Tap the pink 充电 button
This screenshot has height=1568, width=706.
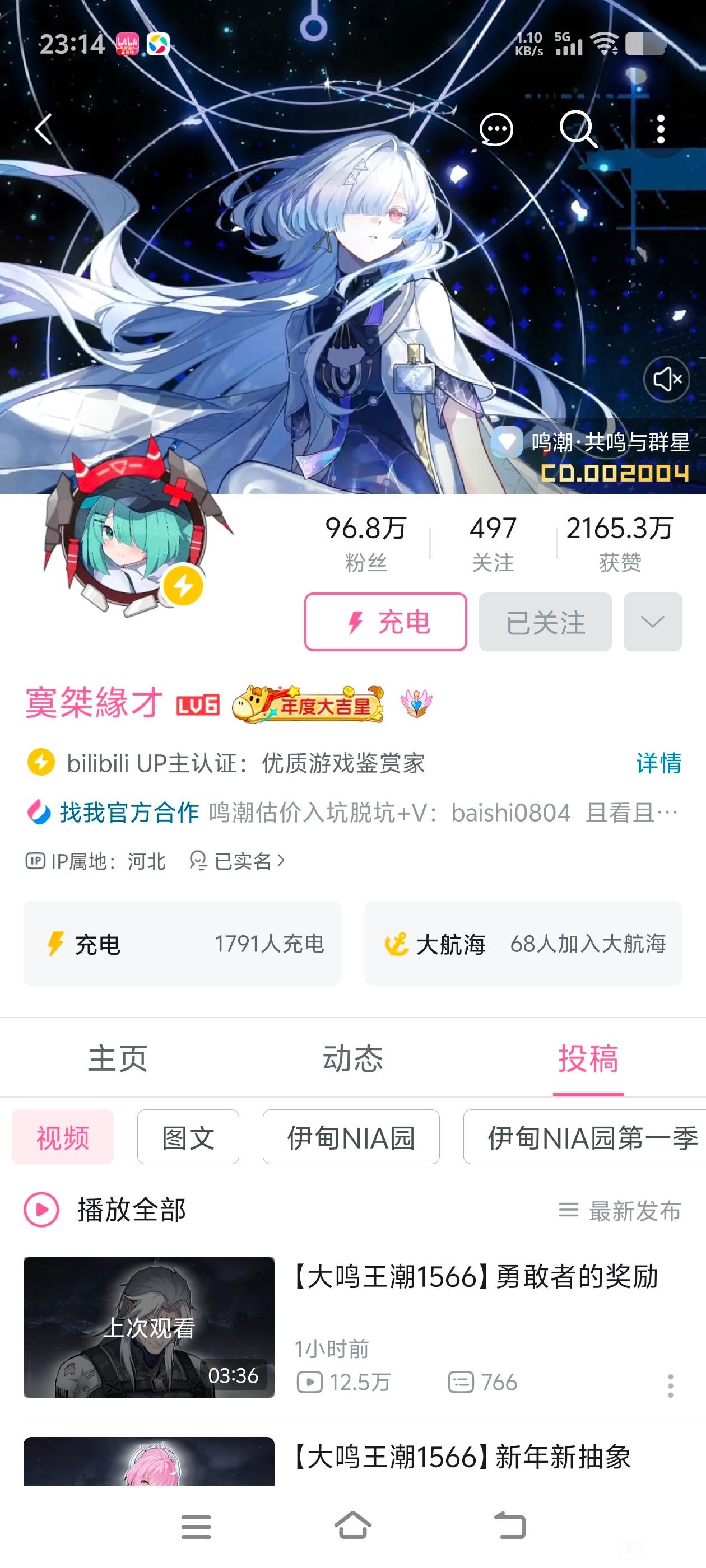[385, 622]
